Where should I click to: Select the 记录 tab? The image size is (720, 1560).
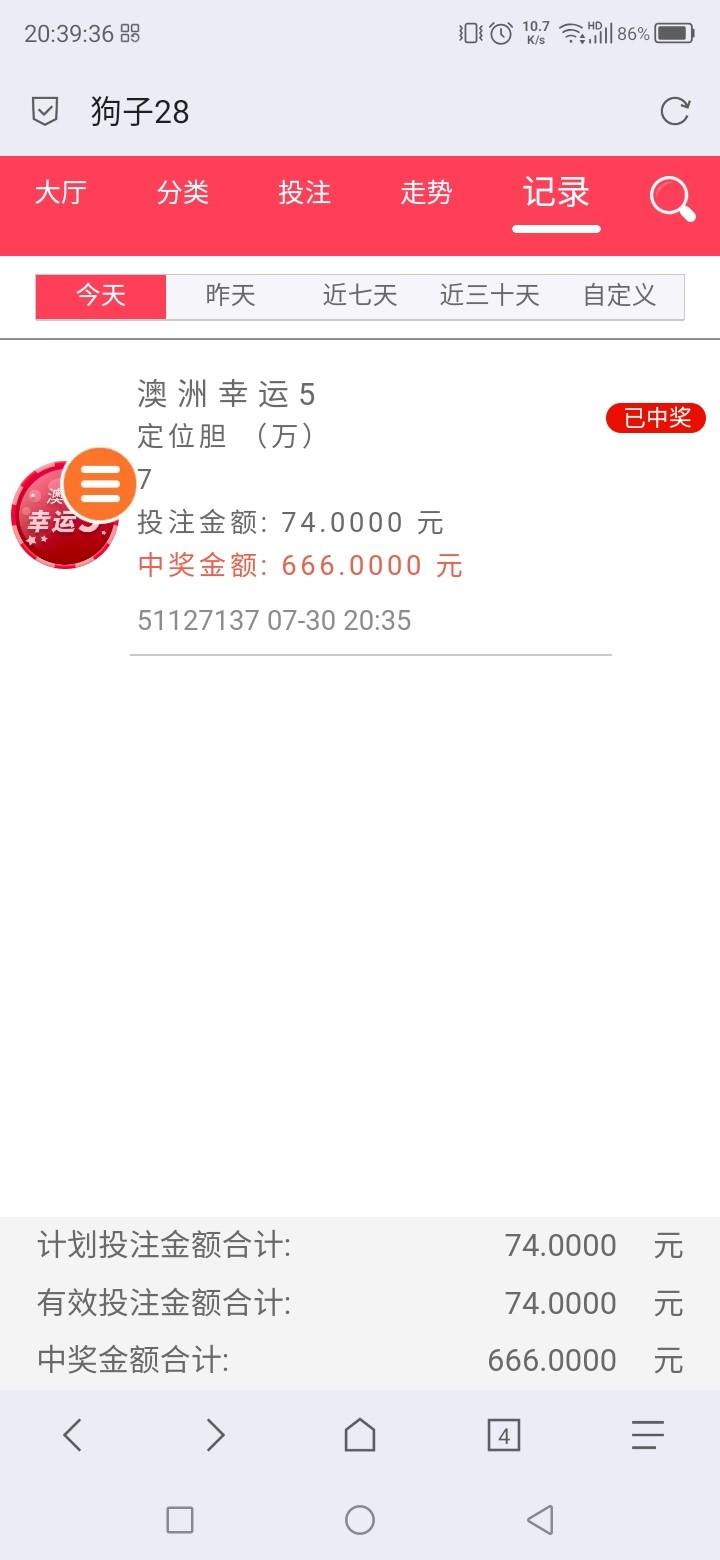[557, 193]
